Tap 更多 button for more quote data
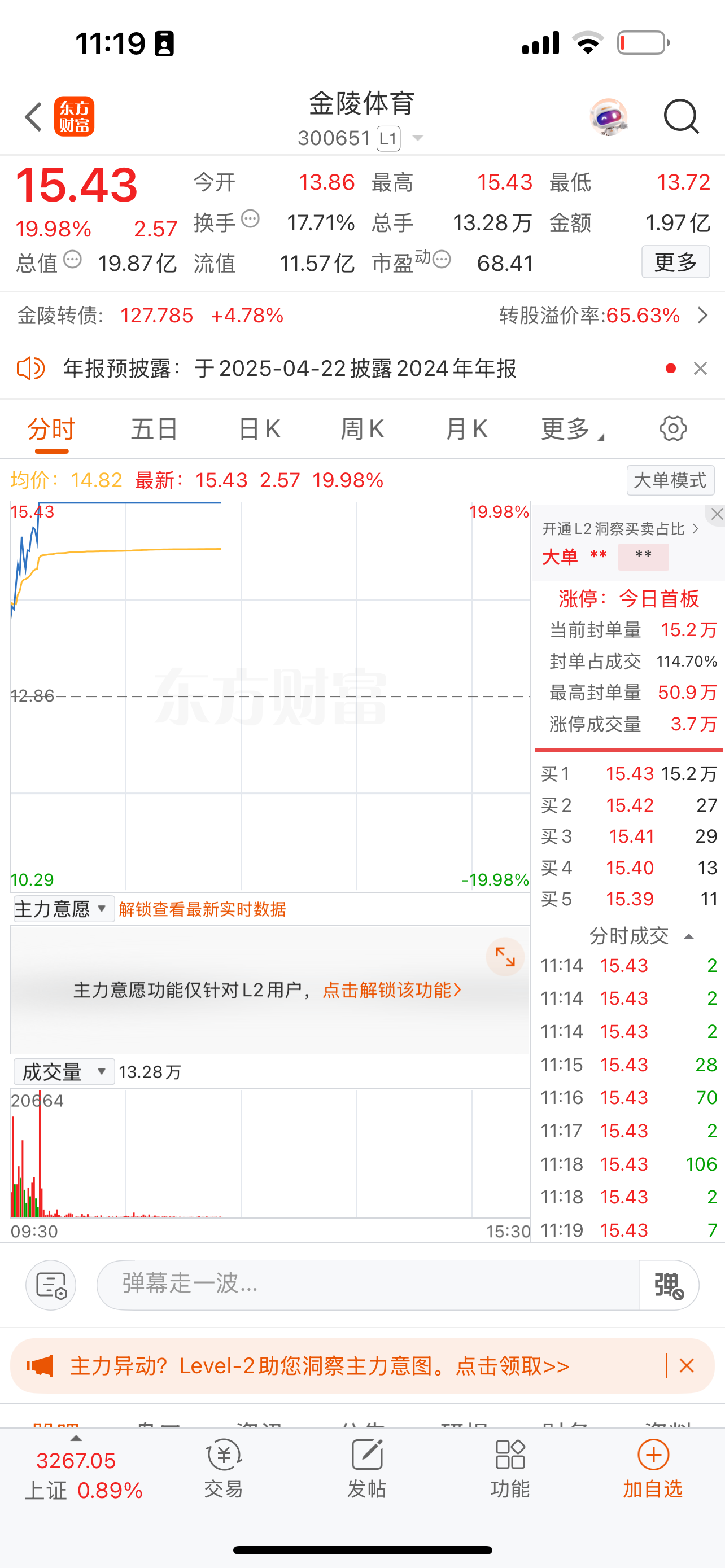 675,262
